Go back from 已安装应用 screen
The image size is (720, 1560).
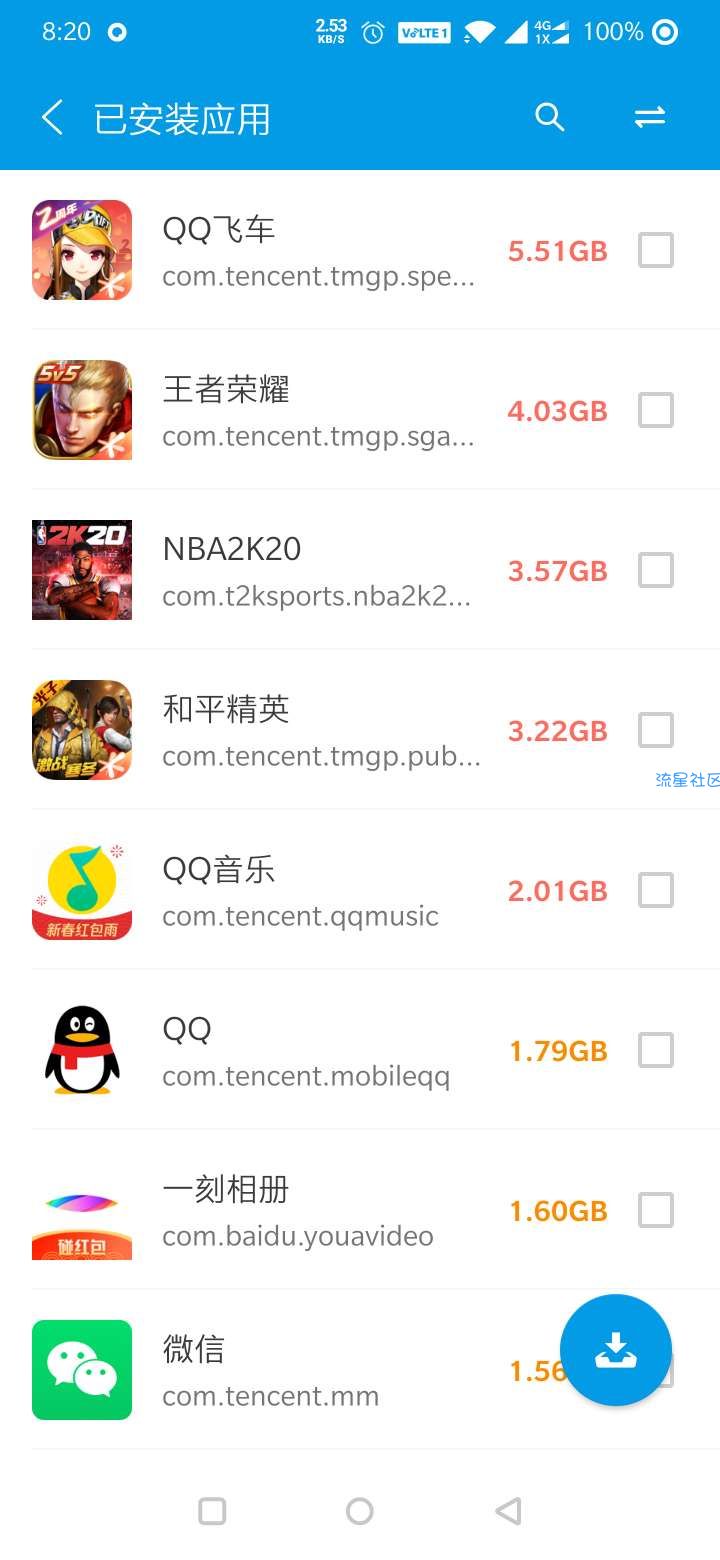click(x=52, y=118)
